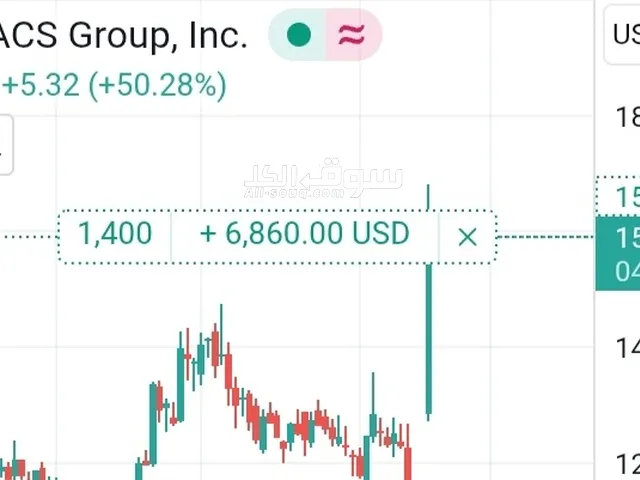Tap the 1,400 quantity on the position line
Image resolution: width=640 pixels, height=480 pixels.
[115, 235]
